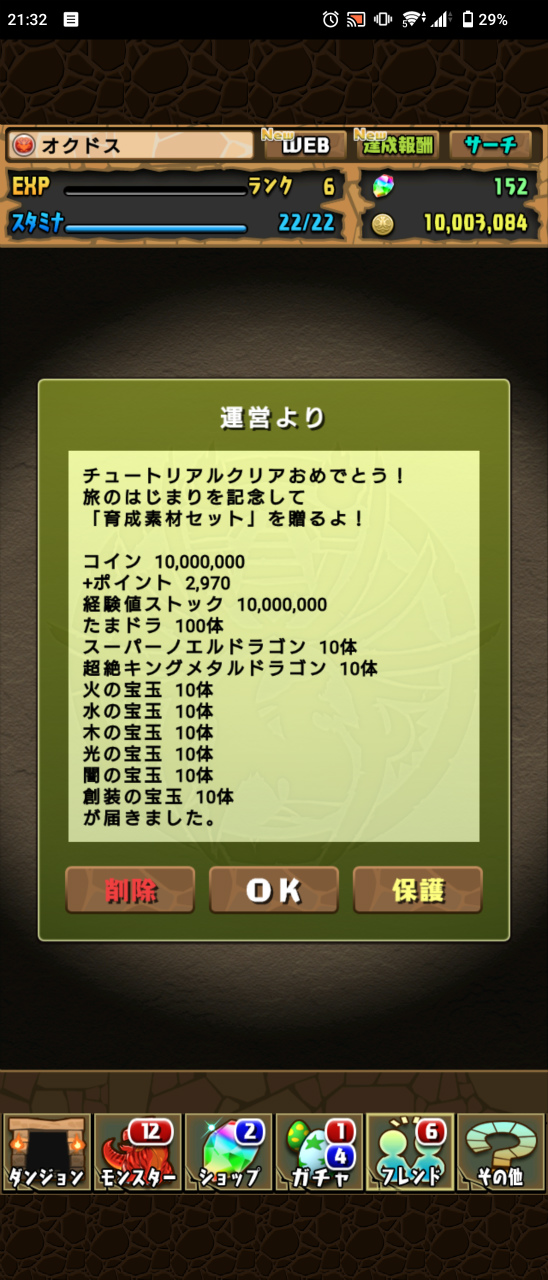
Task: Open the WEB button
Action: click(305, 145)
